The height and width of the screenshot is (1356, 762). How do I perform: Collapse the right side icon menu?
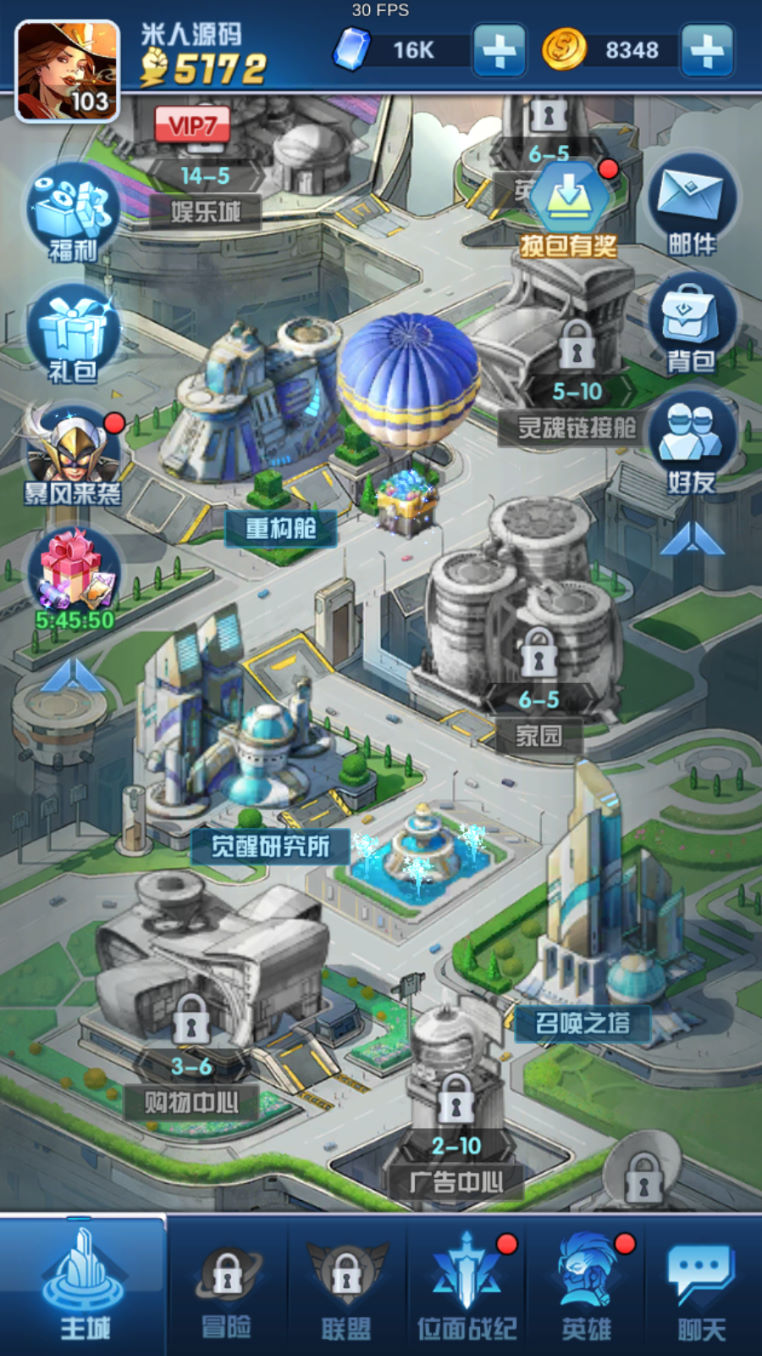[x=692, y=540]
